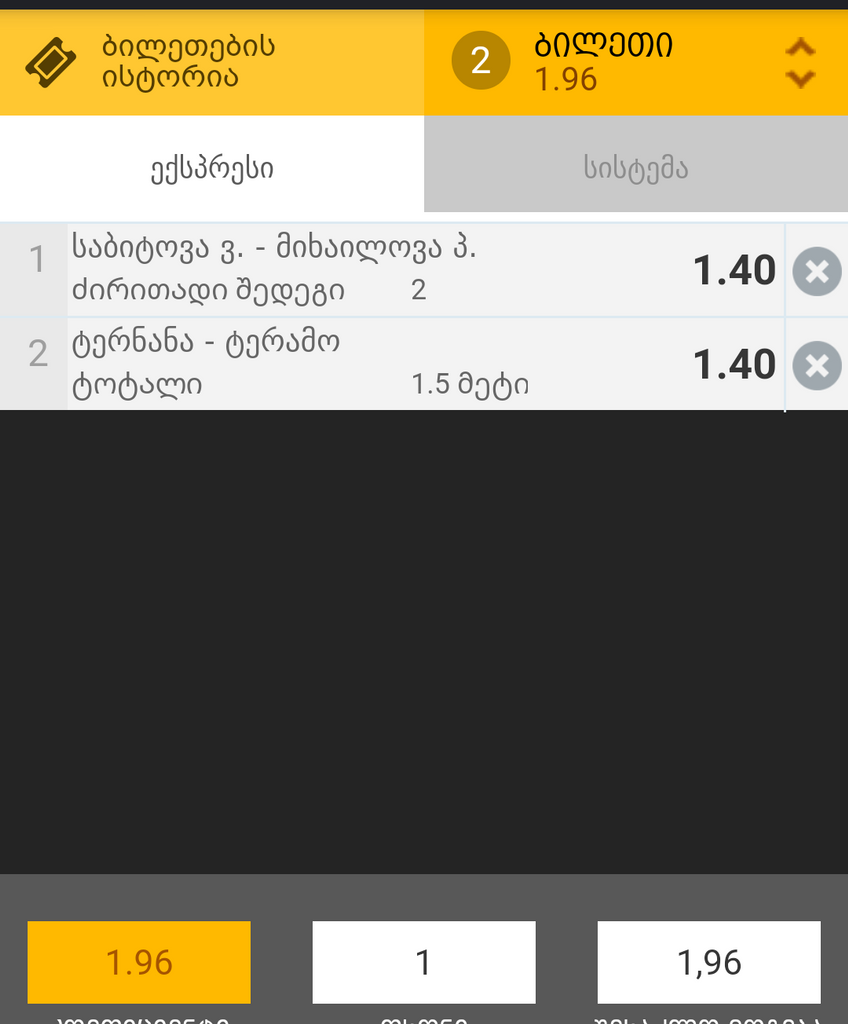Expand the ticket with the up chevron
848x1024 pixels.
click(799, 46)
